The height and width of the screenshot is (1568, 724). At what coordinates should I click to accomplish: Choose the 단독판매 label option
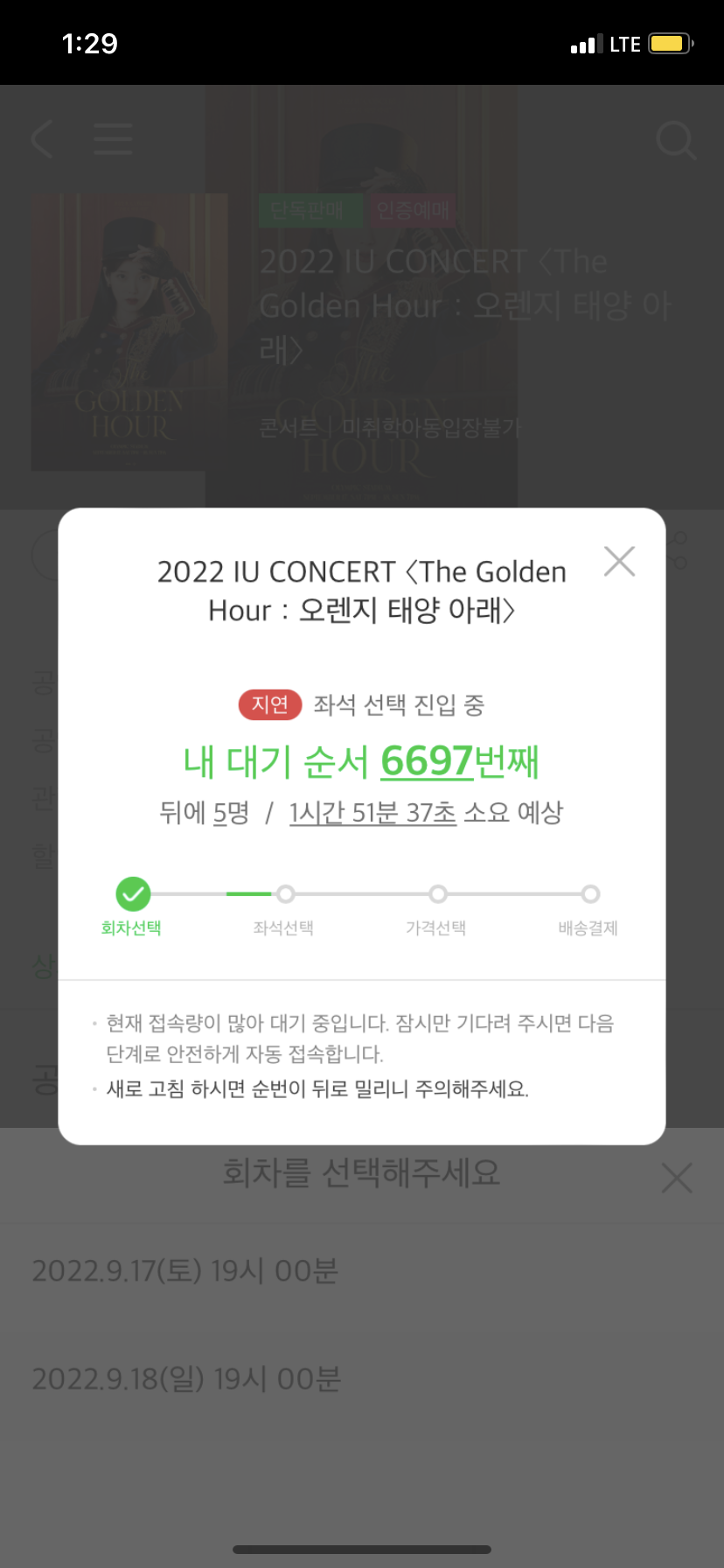click(x=311, y=211)
